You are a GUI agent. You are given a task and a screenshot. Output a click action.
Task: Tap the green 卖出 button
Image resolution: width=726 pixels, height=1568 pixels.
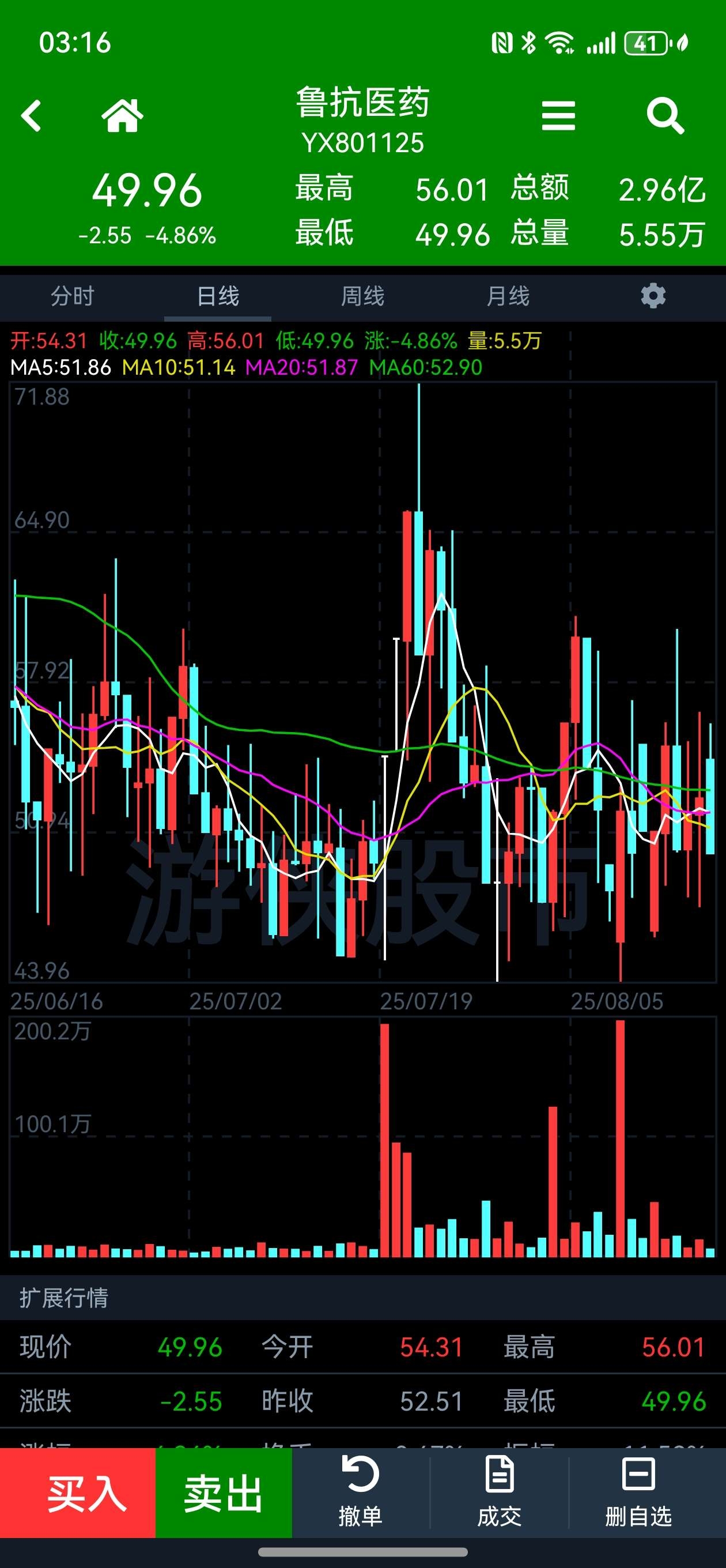point(224,1492)
